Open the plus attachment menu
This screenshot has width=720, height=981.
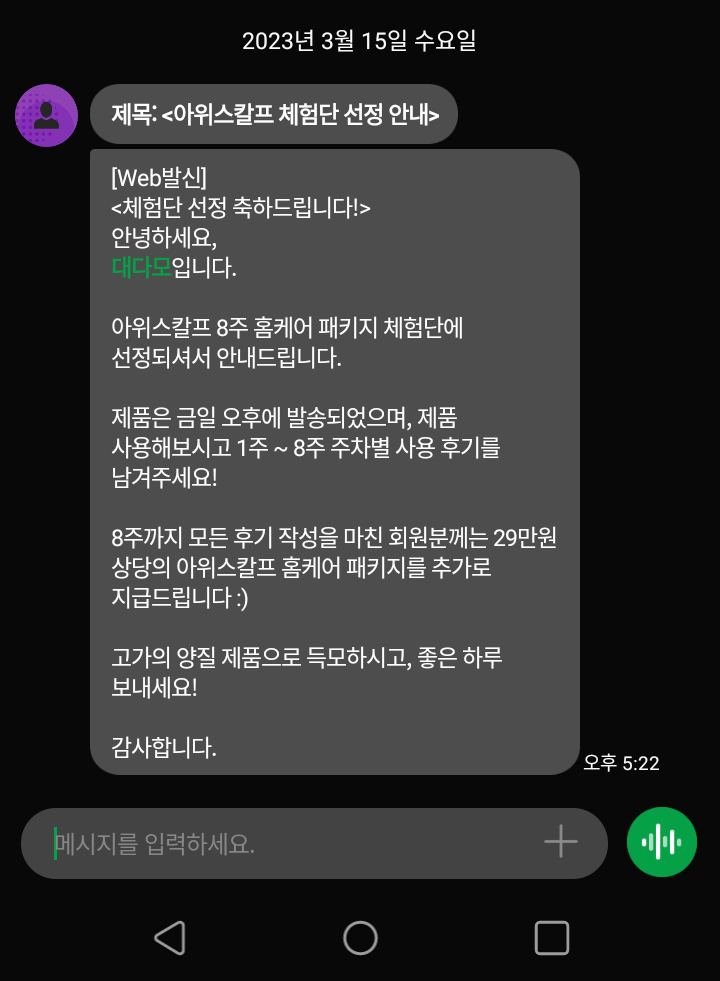561,842
